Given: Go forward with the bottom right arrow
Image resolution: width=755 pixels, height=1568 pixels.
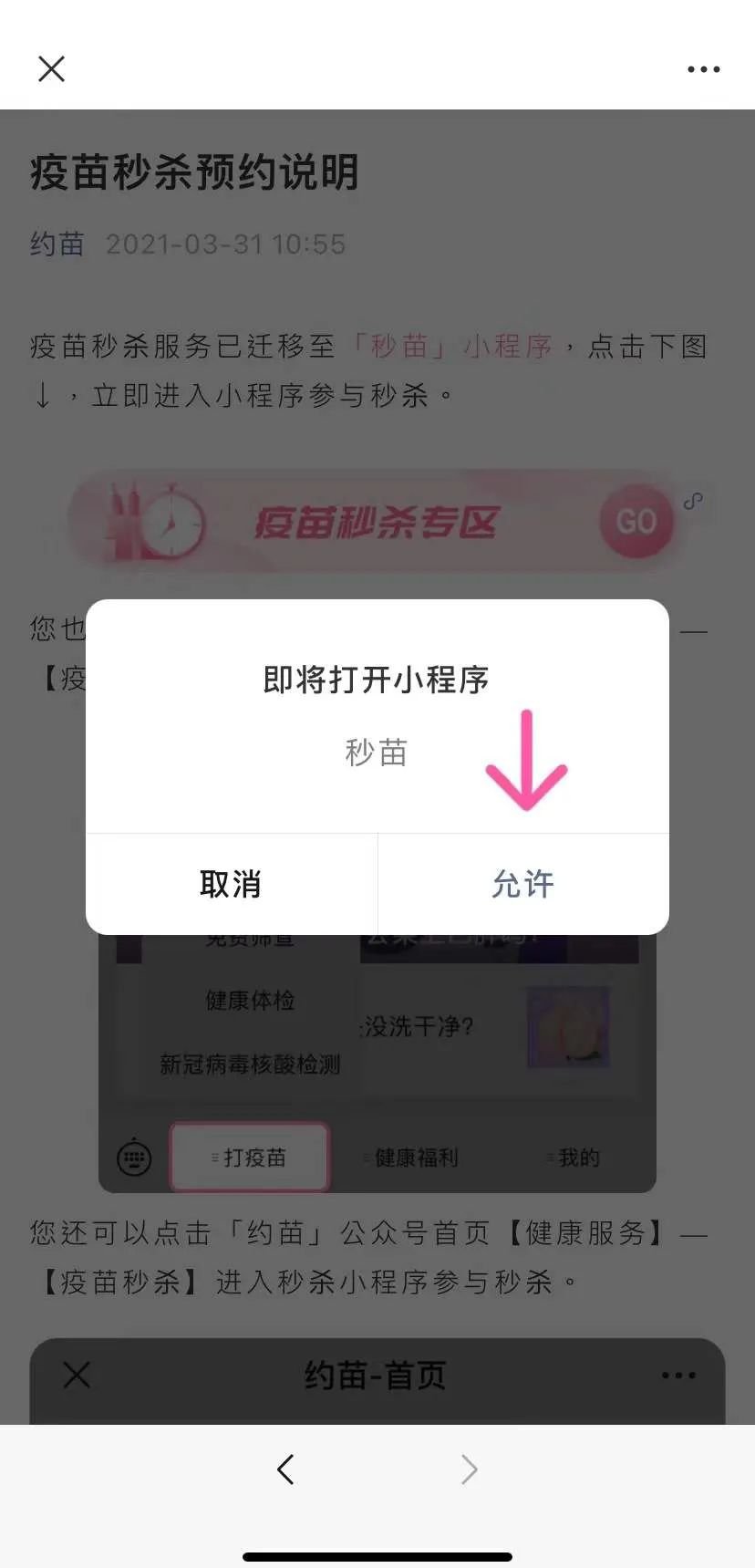Looking at the screenshot, I should pyautogui.click(x=469, y=1469).
